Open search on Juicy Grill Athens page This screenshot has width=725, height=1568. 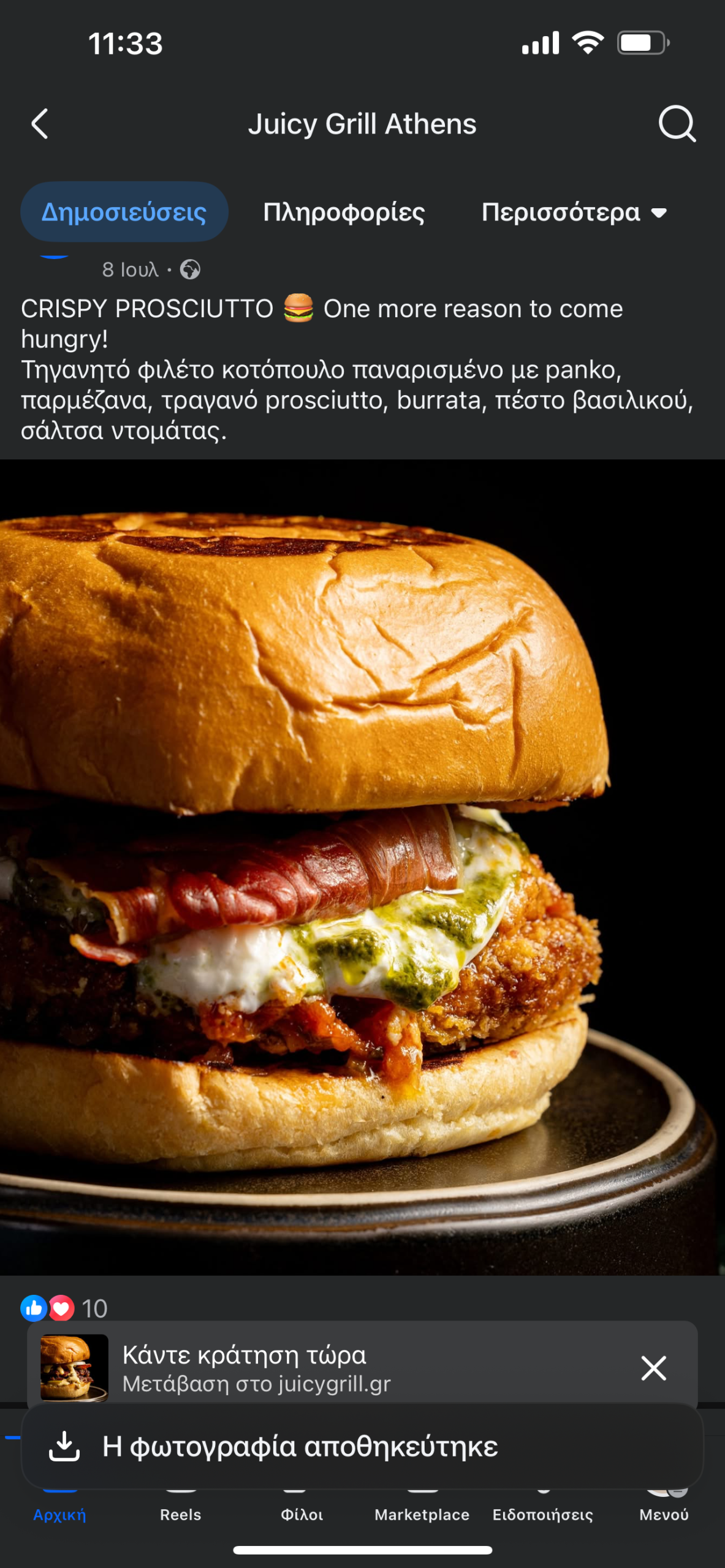[x=677, y=124]
